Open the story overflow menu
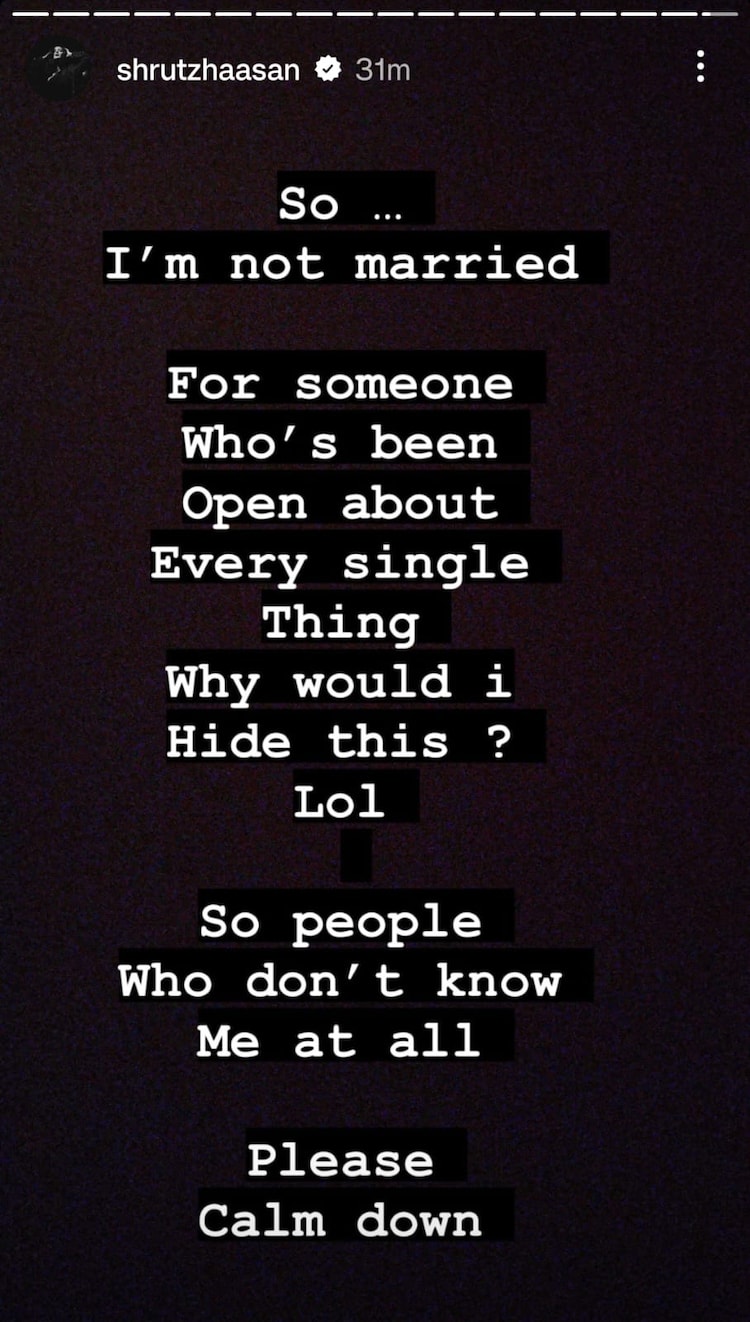The height and width of the screenshot is (1322, 750). click(x=700, y=67)
